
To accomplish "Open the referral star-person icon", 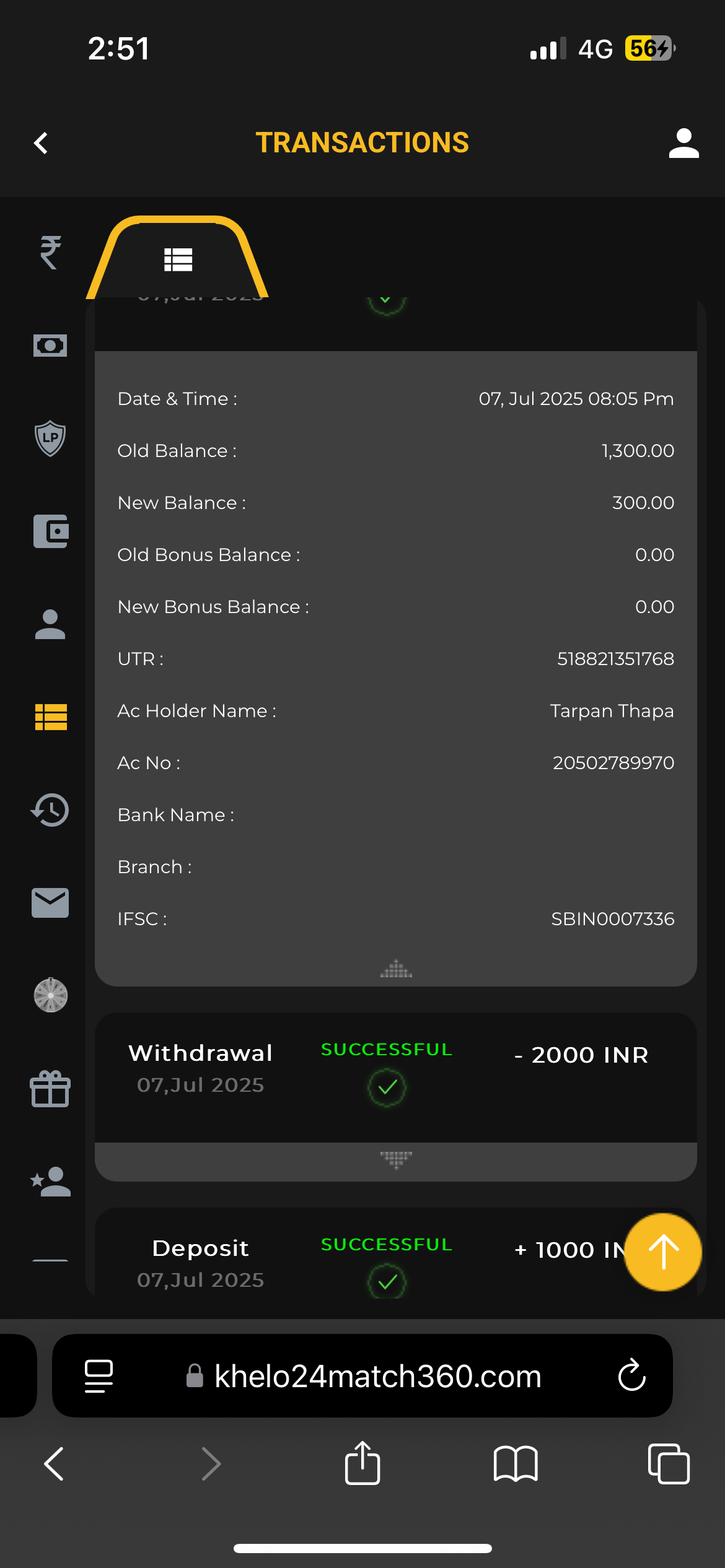I will click(50, 1182).
